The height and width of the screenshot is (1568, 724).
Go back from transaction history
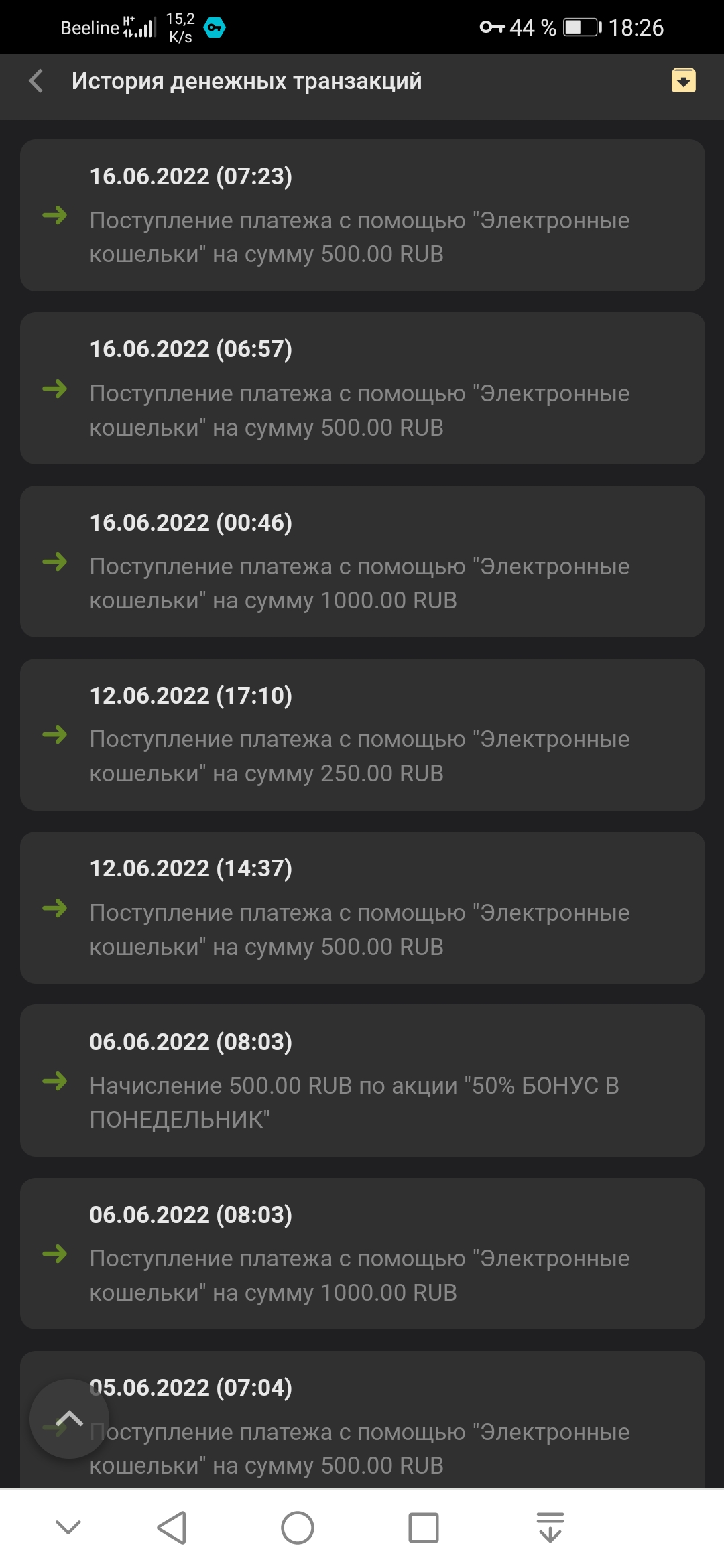click(36, 81)
